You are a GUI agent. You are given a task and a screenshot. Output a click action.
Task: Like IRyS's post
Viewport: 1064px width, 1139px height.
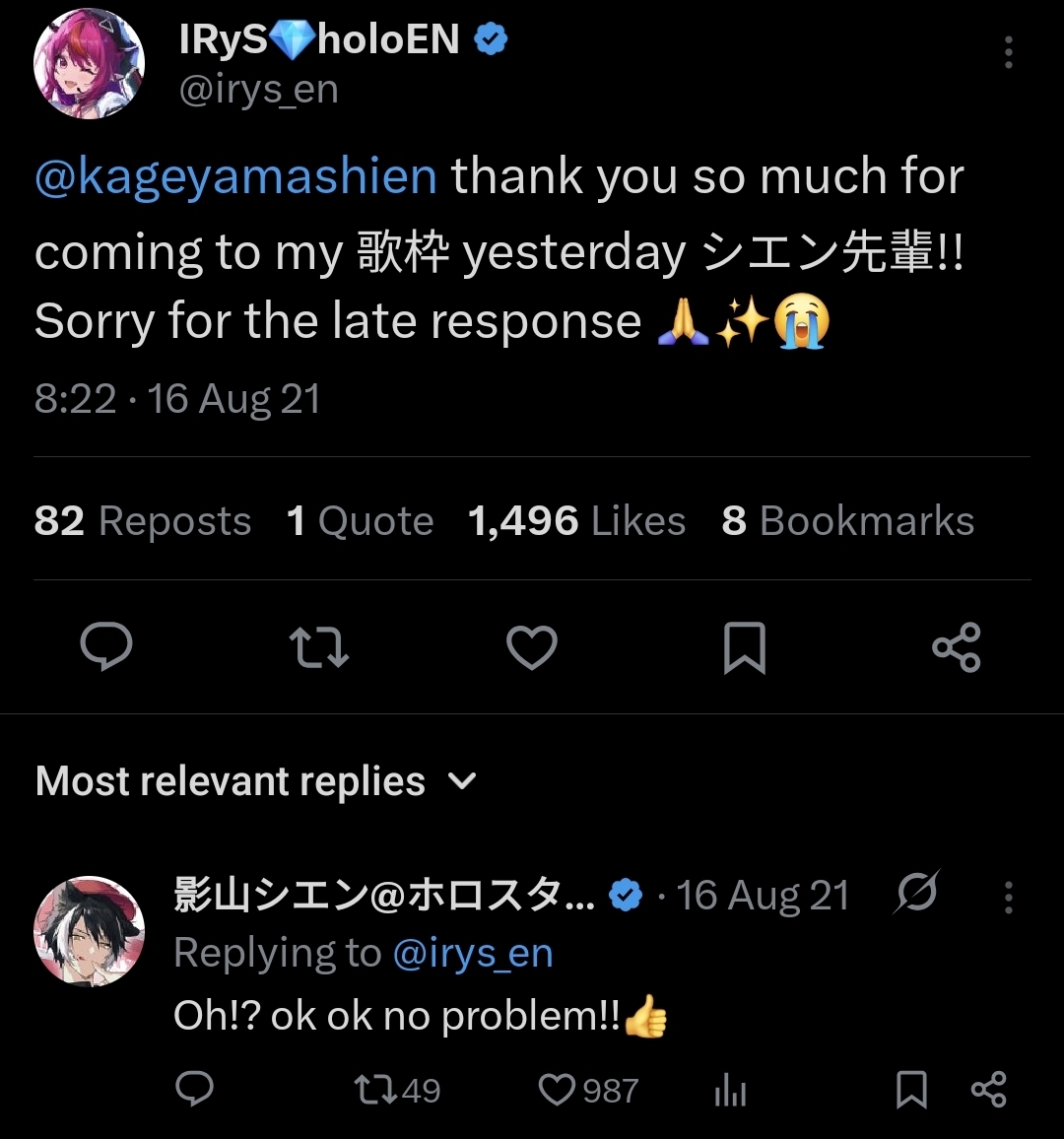tap(532, 647)
